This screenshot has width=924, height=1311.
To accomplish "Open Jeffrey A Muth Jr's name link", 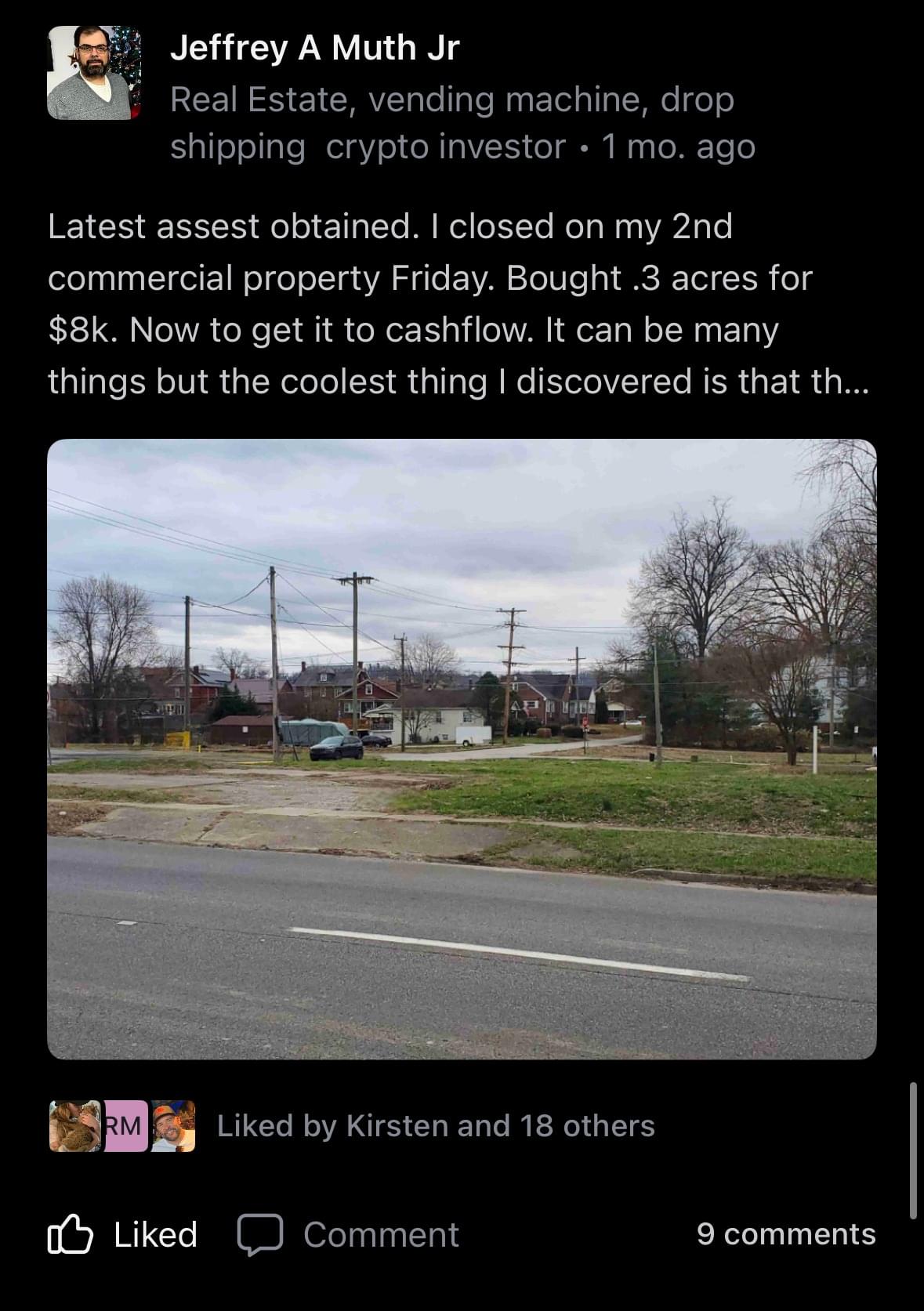I will click(314, 49).
